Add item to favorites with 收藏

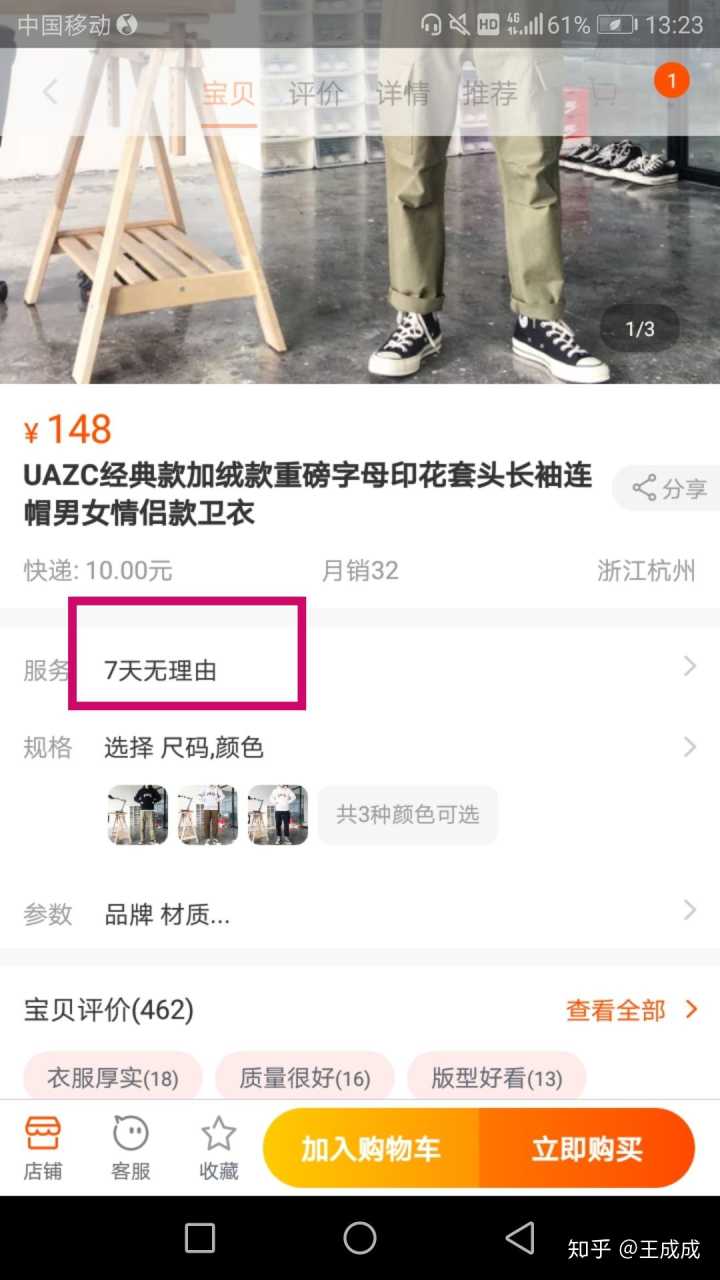218,1148
